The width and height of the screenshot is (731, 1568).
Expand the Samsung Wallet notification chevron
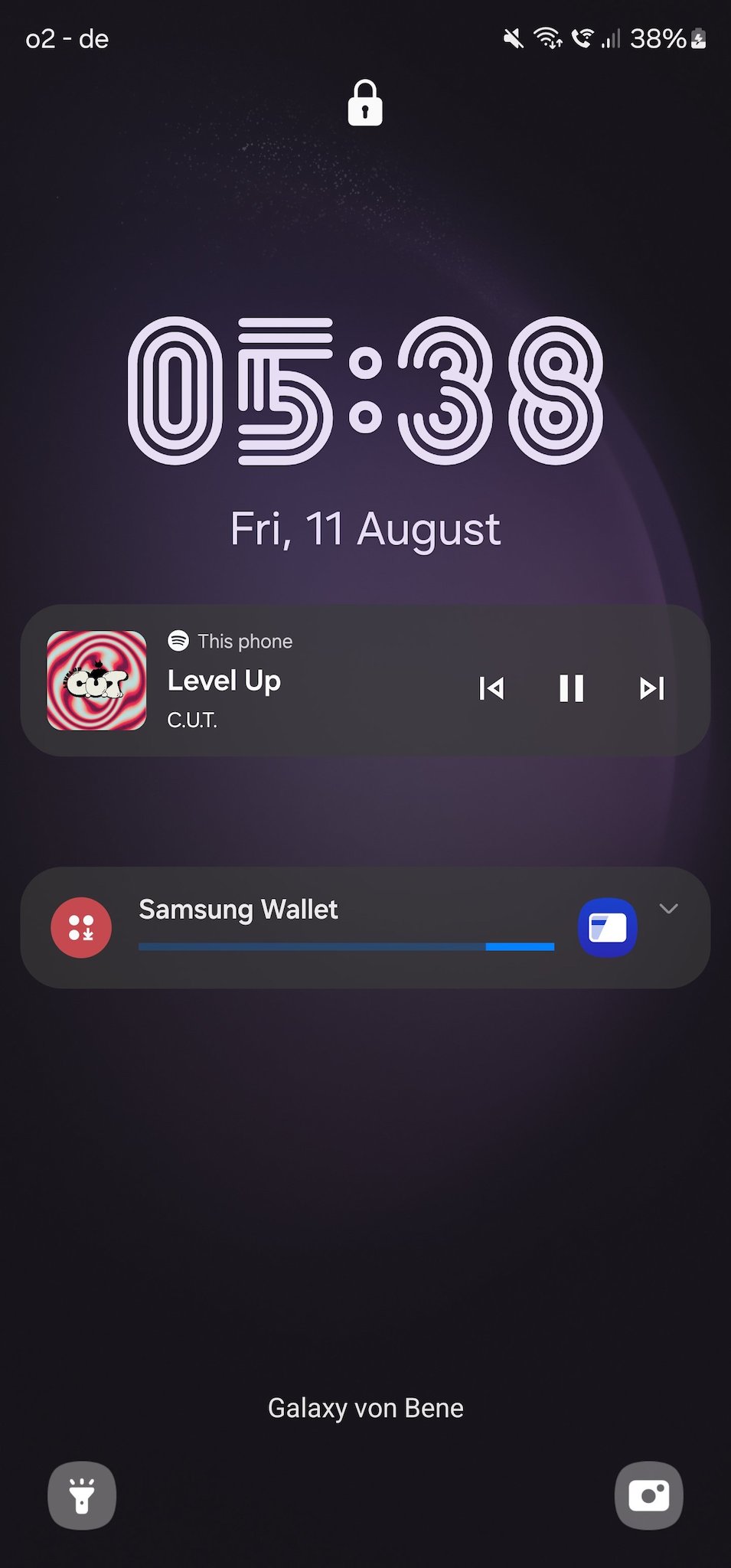(x=668, y=909)
